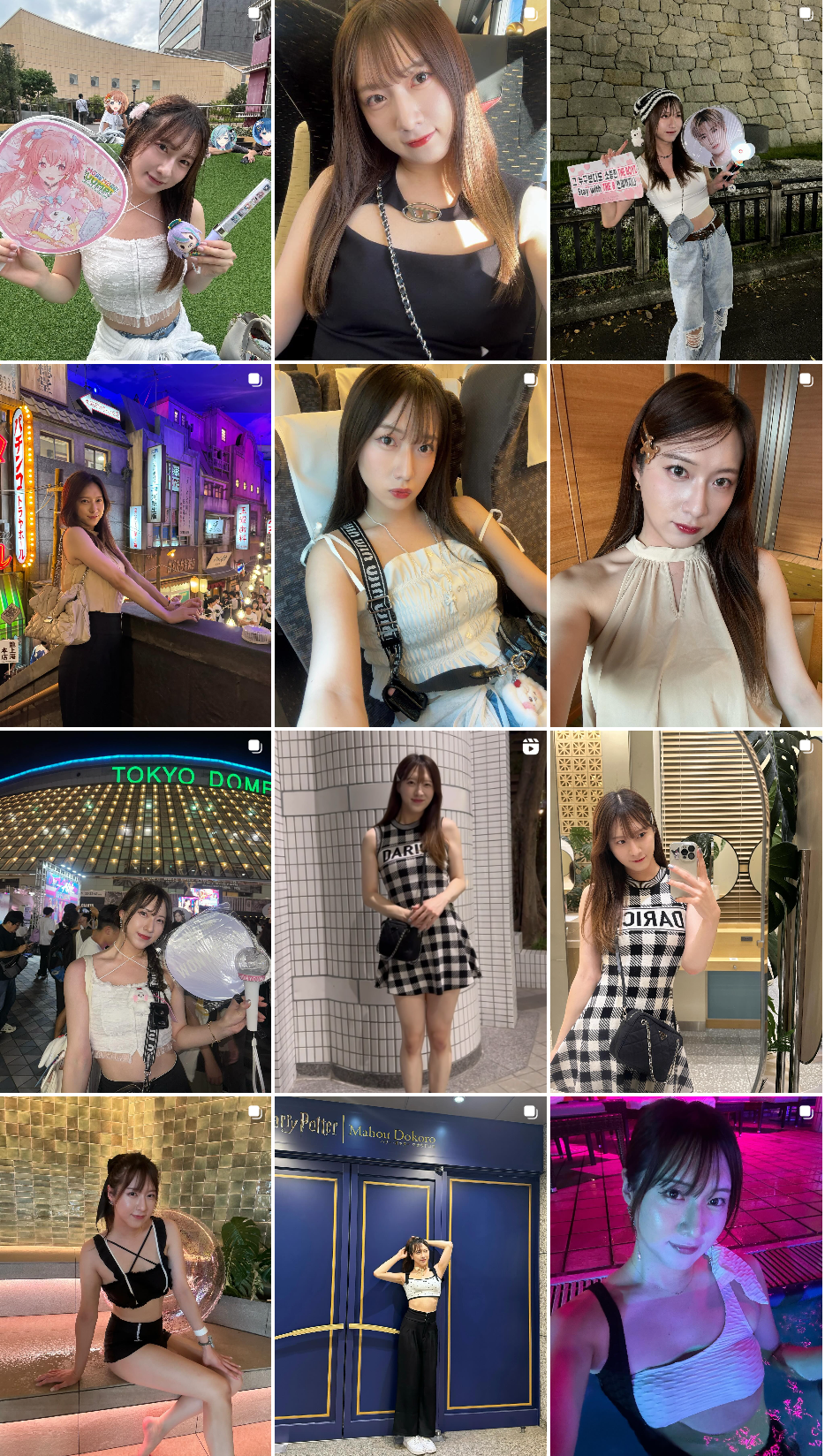825x1456 pixels.
Task: Open the Tokyo Dome post
Action: pos(135,912)
